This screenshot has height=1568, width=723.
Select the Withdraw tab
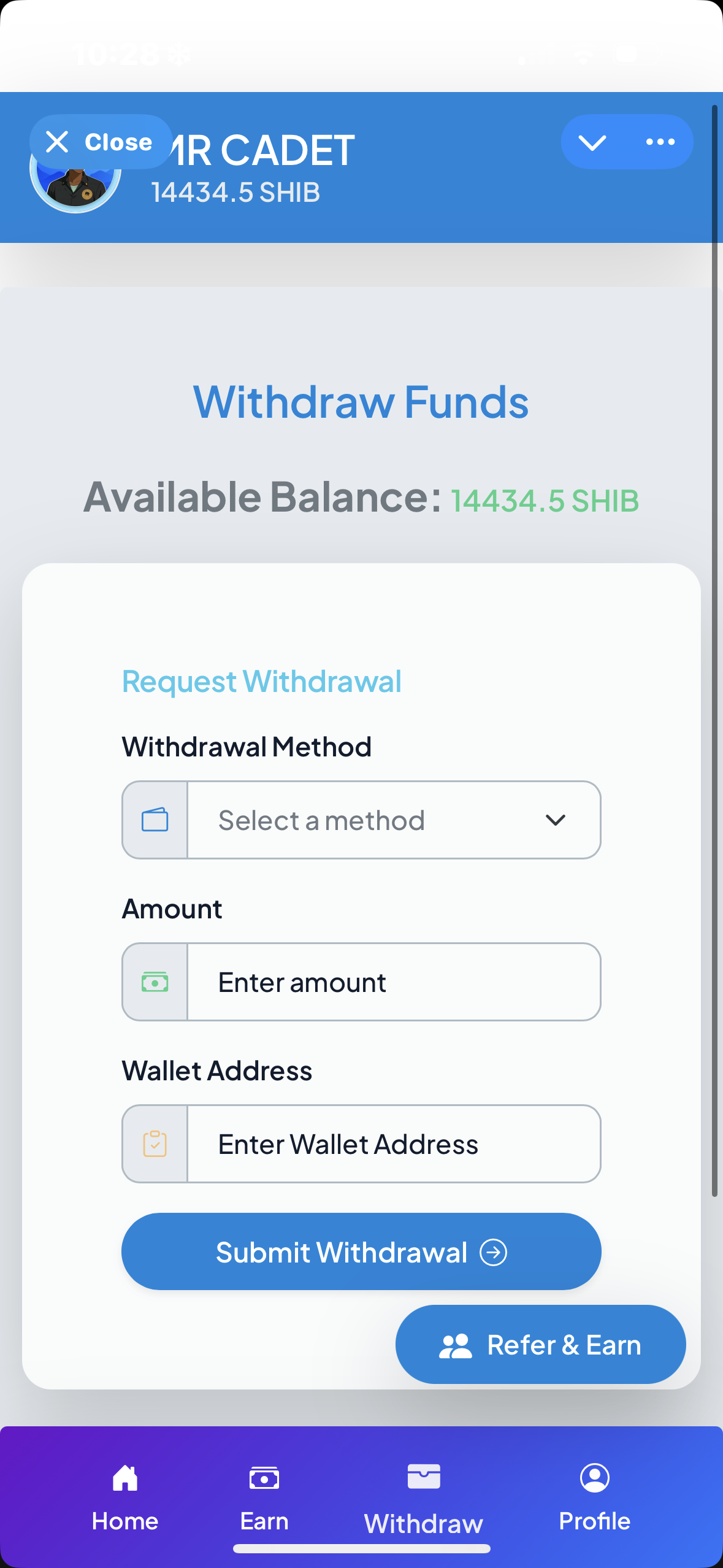(x=424, y=1499)
